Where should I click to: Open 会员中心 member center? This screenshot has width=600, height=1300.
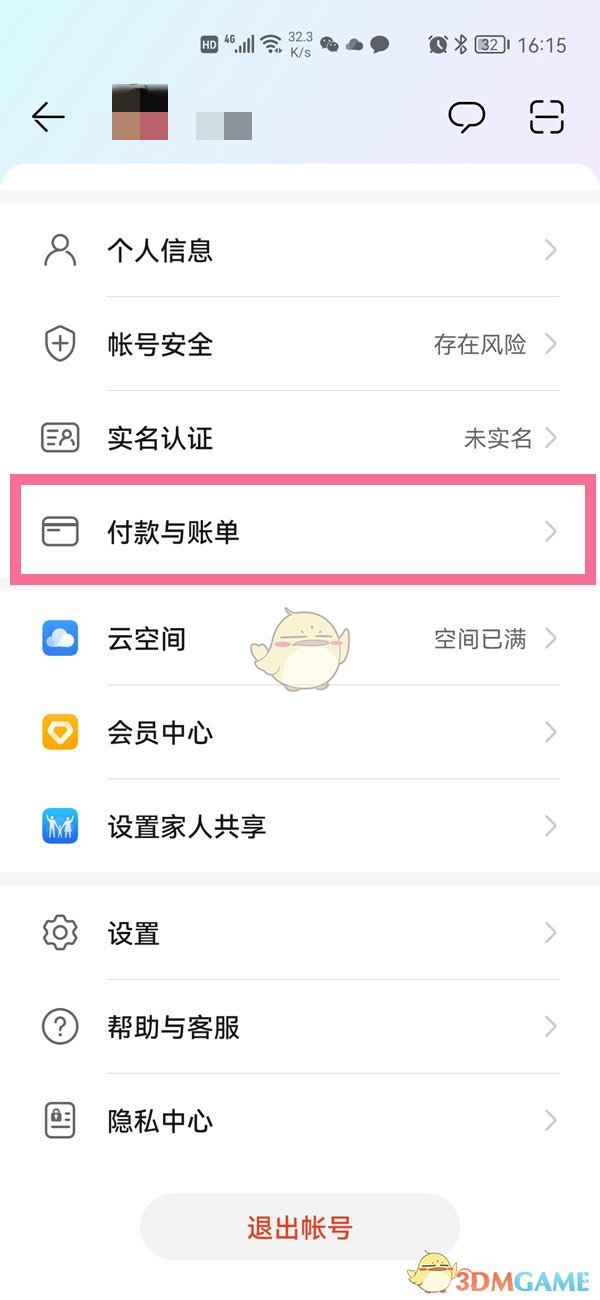pos(300,733)
